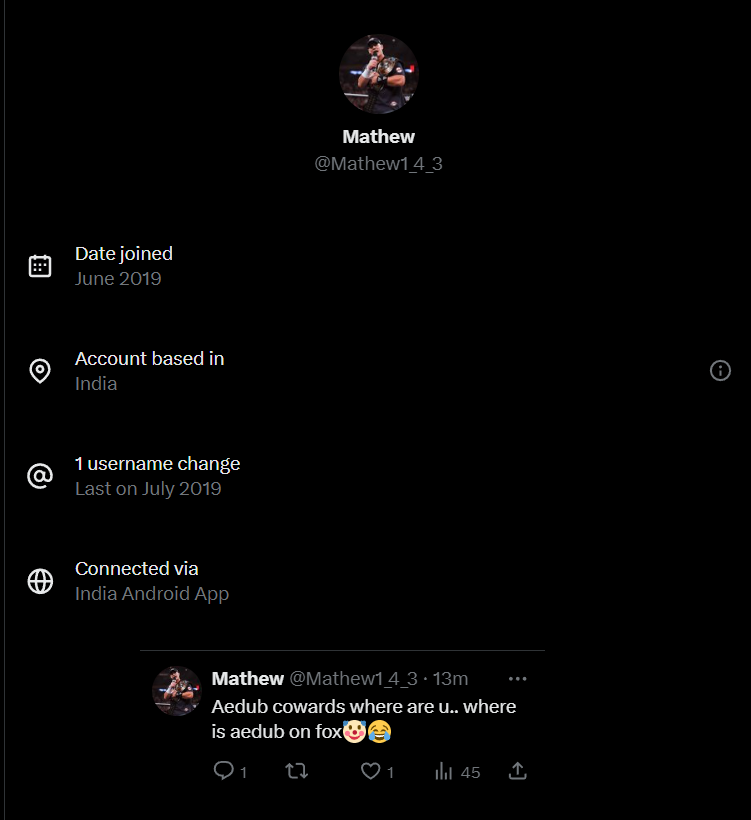The width and height of the screenshot is (751, 820).
Task: Share Mathew's tweet
Action: [517, 771]
